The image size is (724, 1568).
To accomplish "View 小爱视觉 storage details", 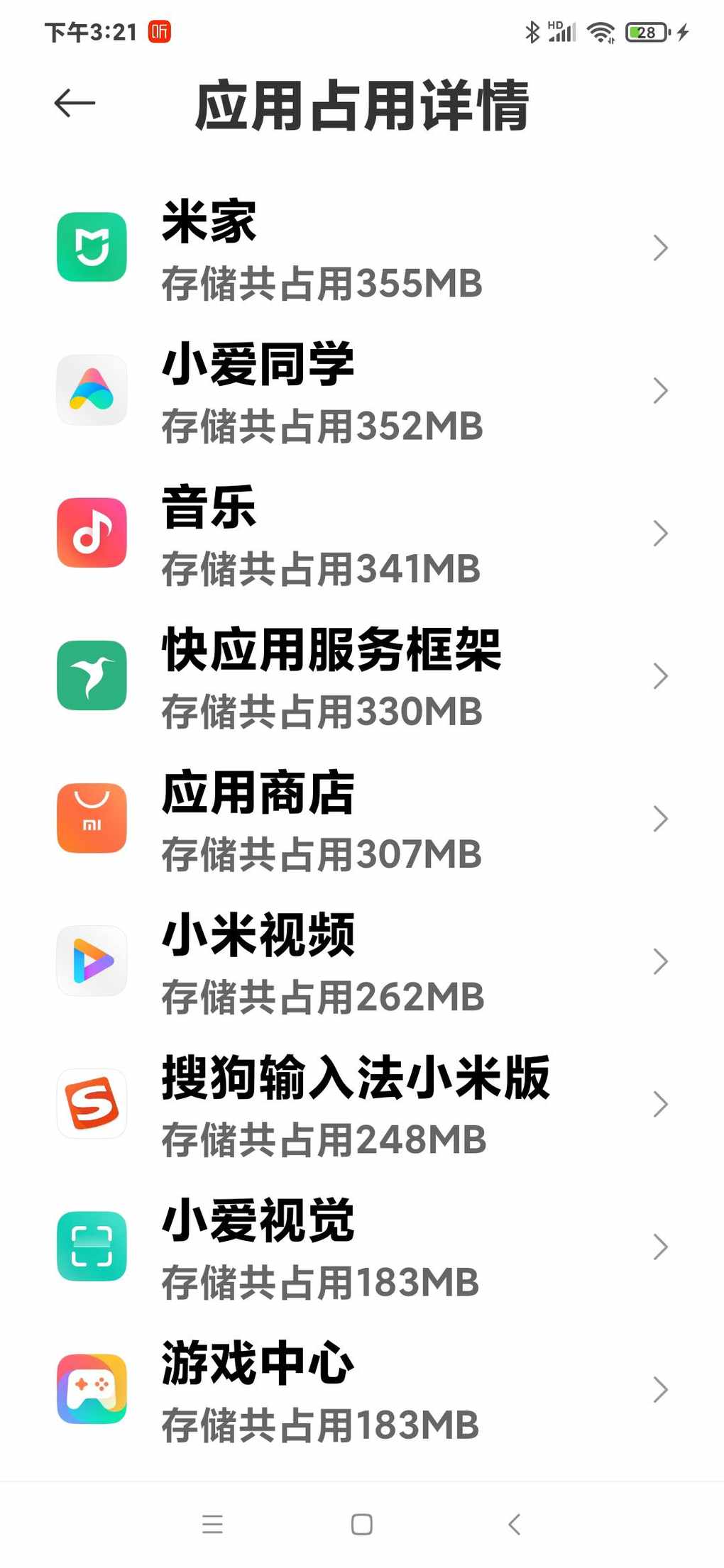I will point(362,1247).
